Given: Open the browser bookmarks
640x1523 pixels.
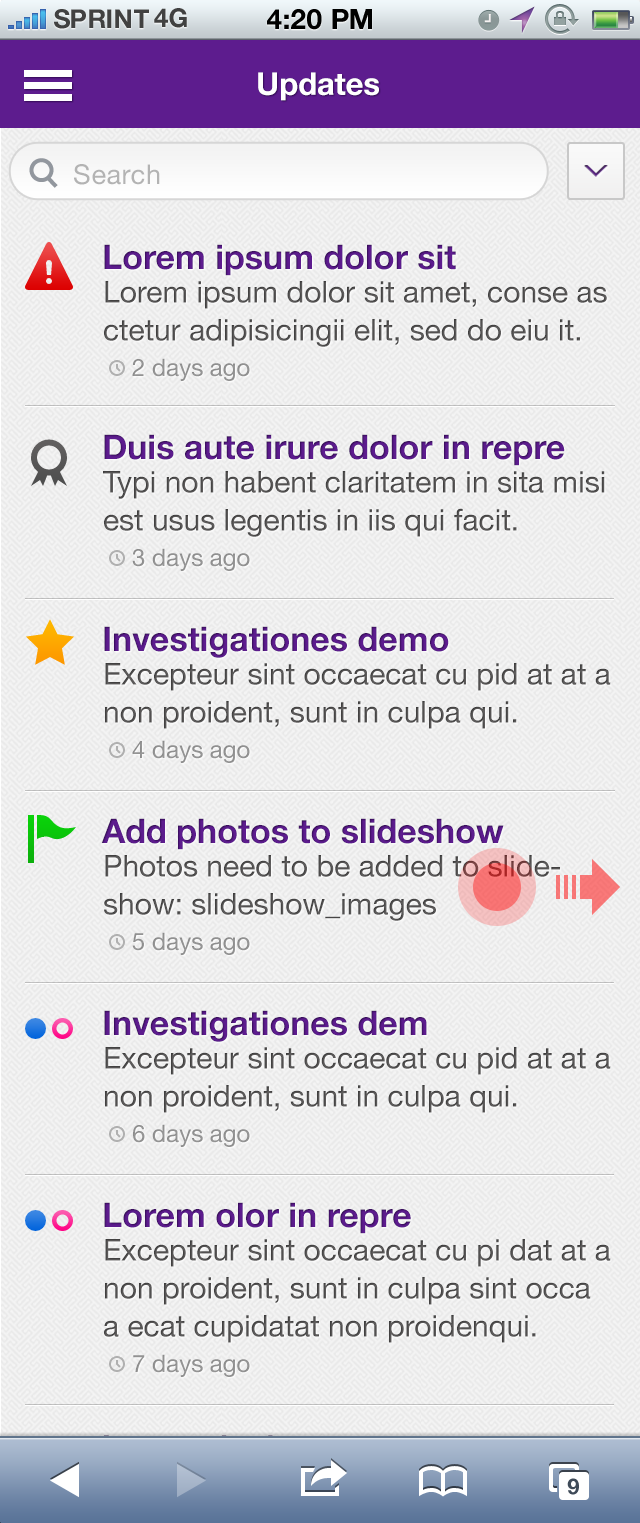Looking at the screenshot, I should pos(443,1479).
